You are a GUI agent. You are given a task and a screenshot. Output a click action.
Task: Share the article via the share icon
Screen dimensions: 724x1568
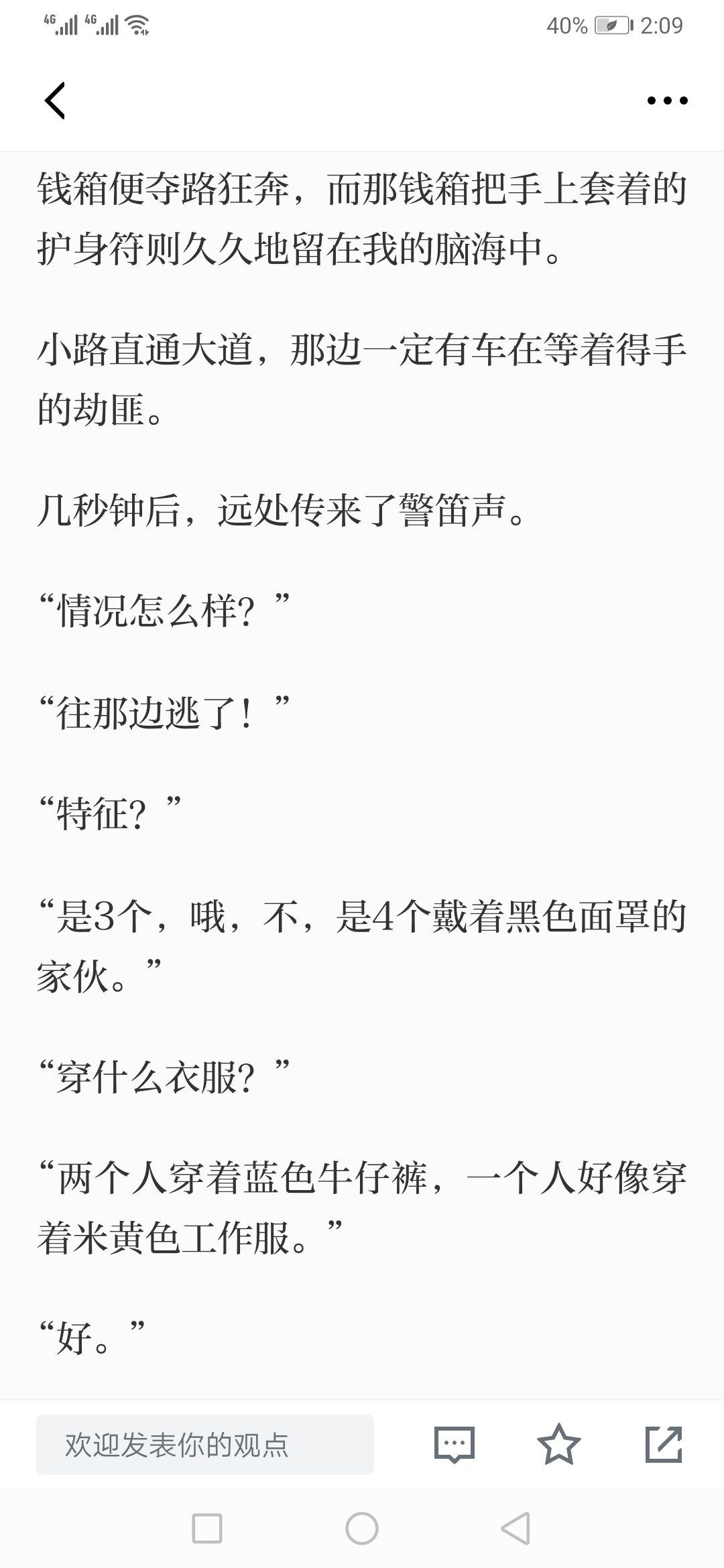664,1444
